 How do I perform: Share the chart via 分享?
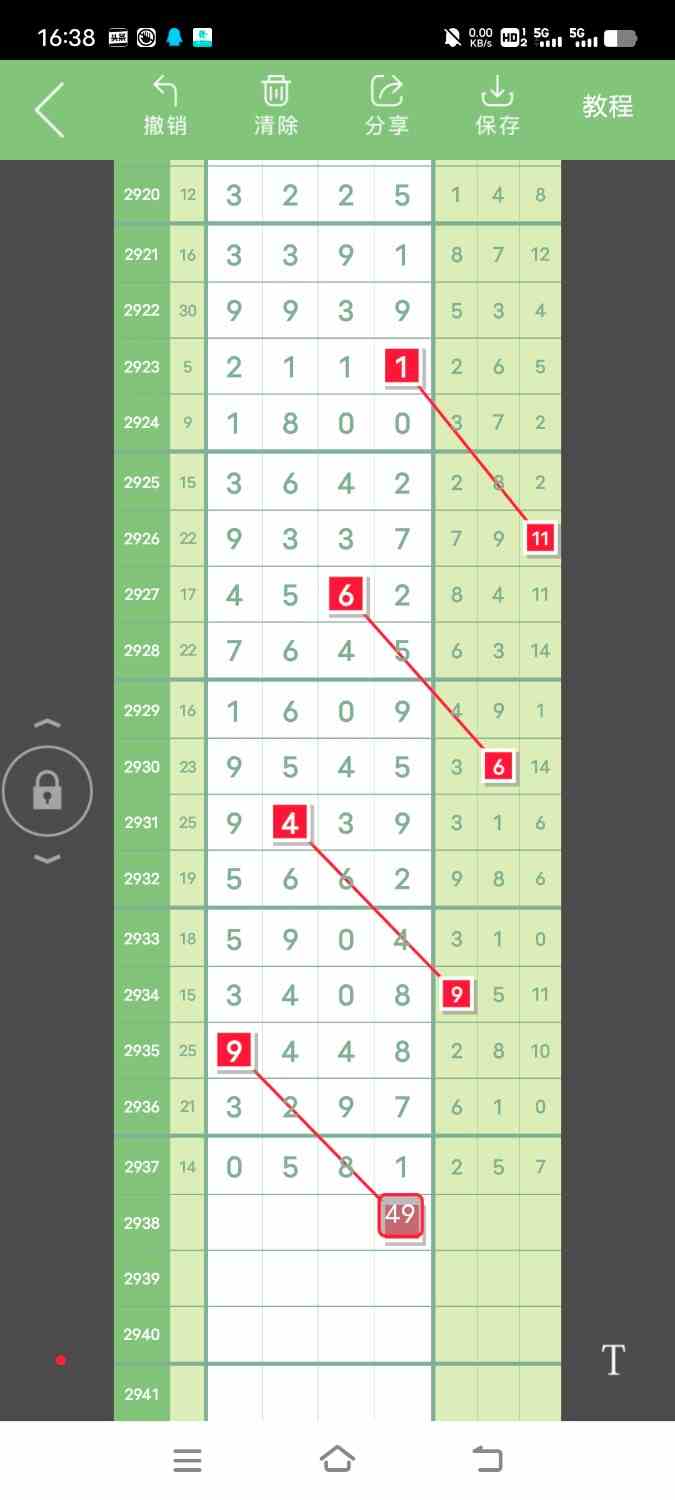point(386,106)
